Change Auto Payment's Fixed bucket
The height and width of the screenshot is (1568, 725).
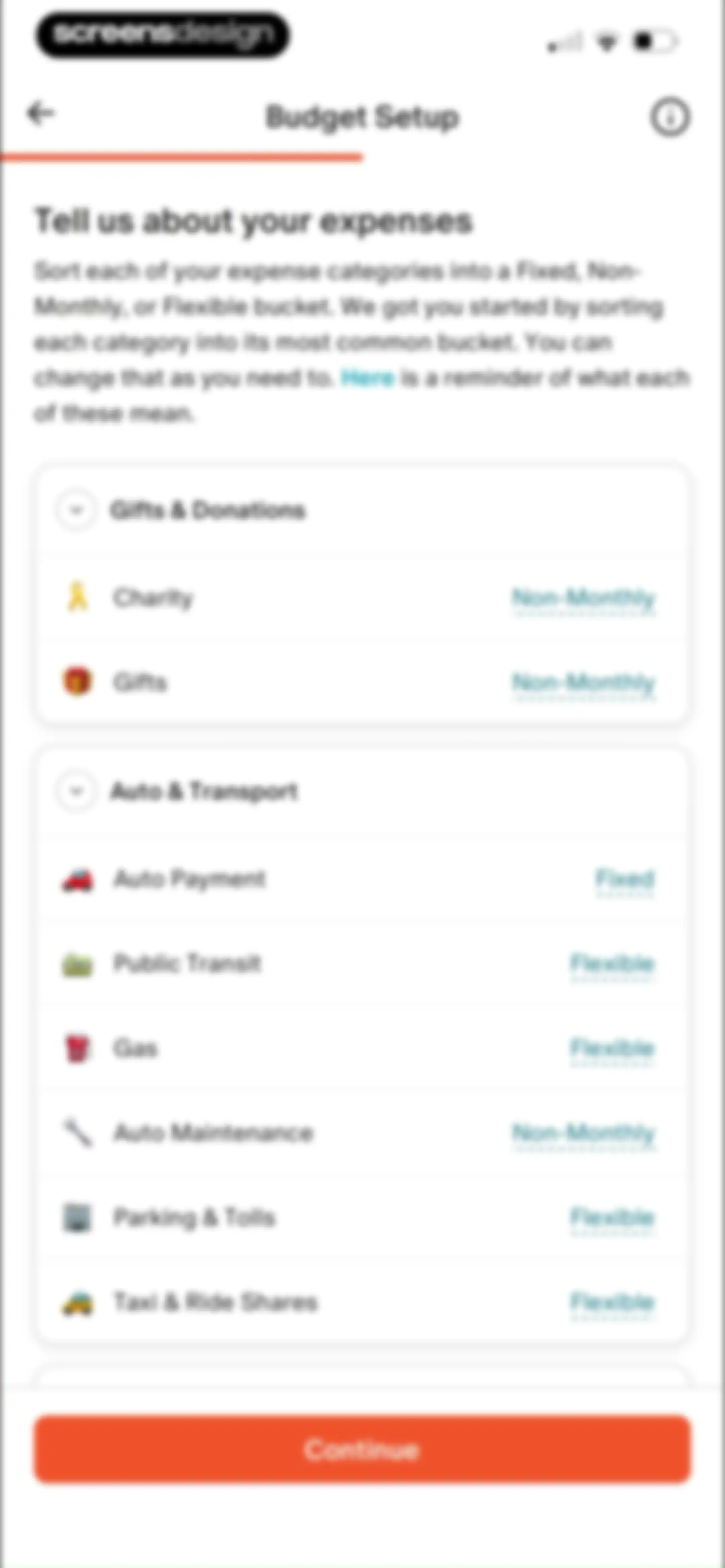[x=625, y=880]
